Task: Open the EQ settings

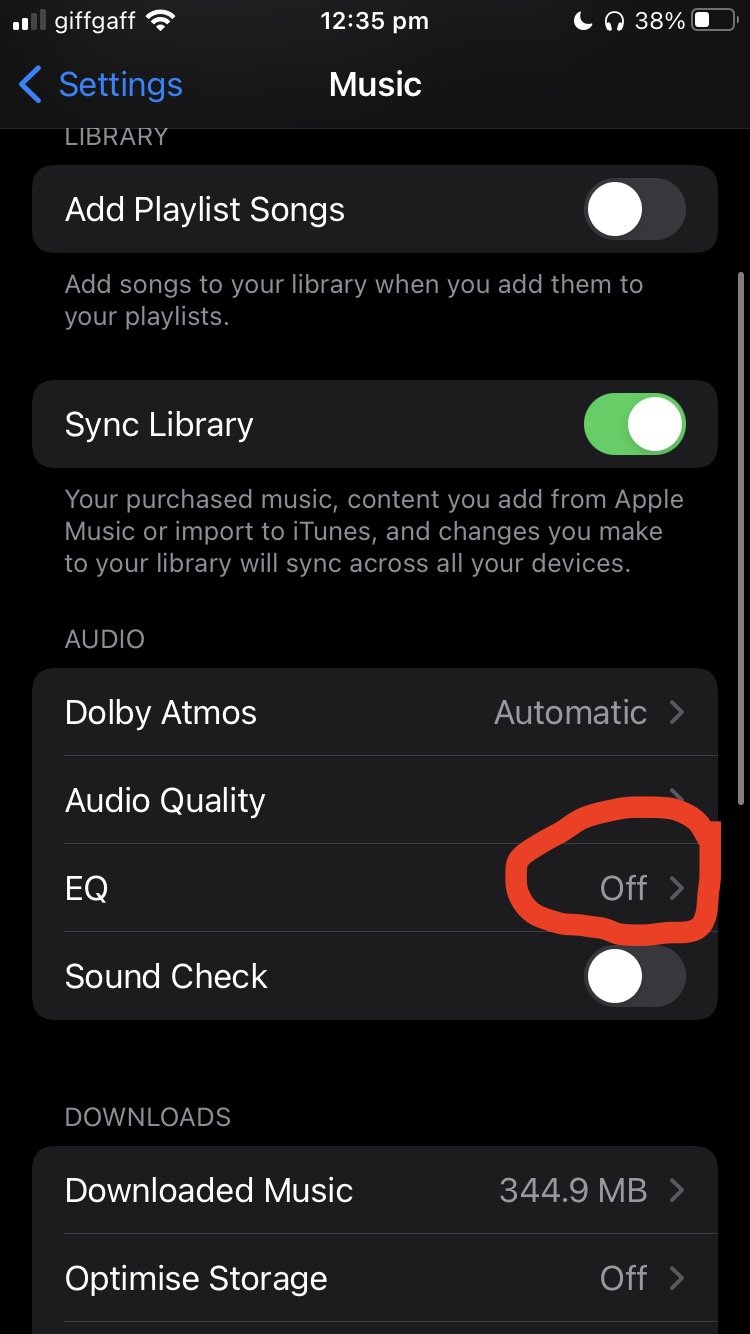Action: point(375,888)
